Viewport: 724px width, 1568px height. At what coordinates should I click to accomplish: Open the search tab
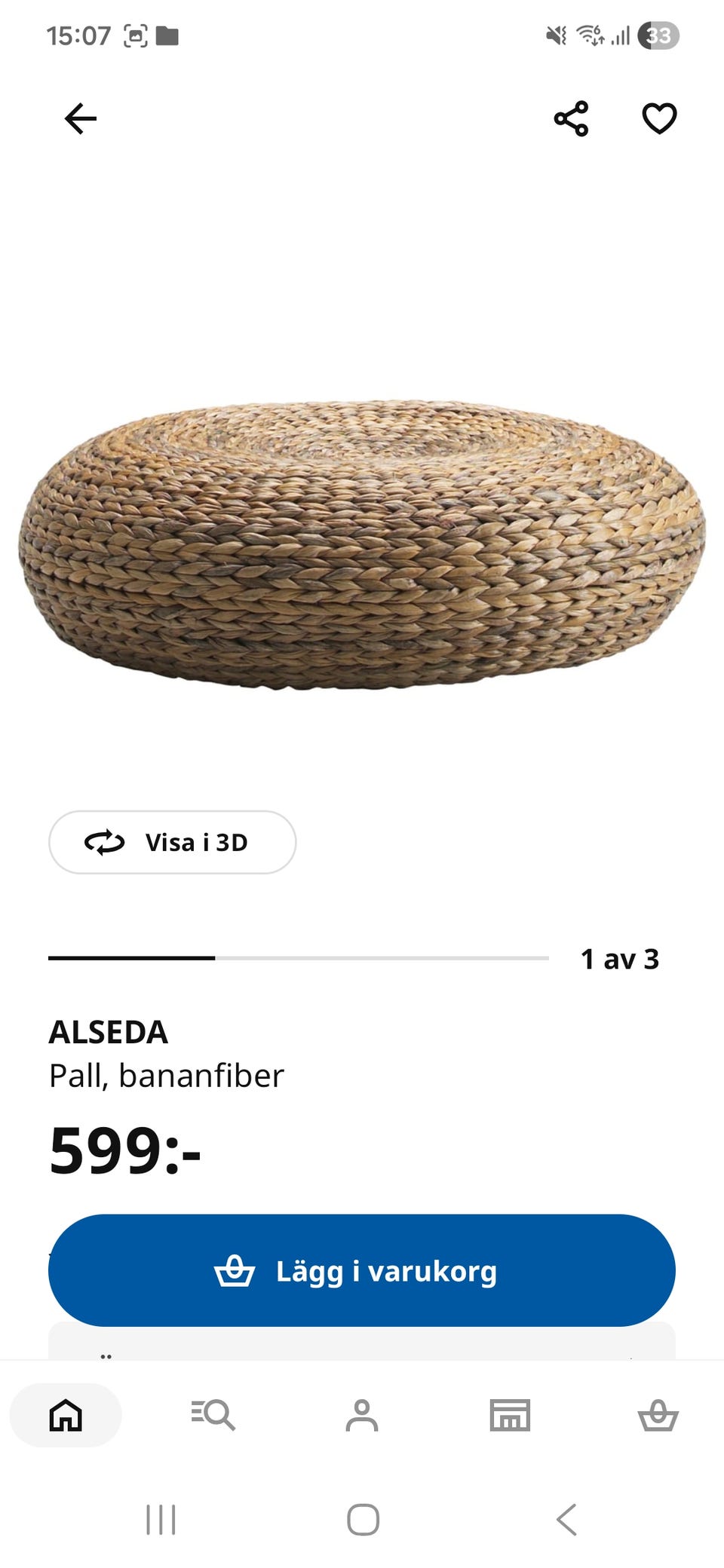pos(213,1415)
